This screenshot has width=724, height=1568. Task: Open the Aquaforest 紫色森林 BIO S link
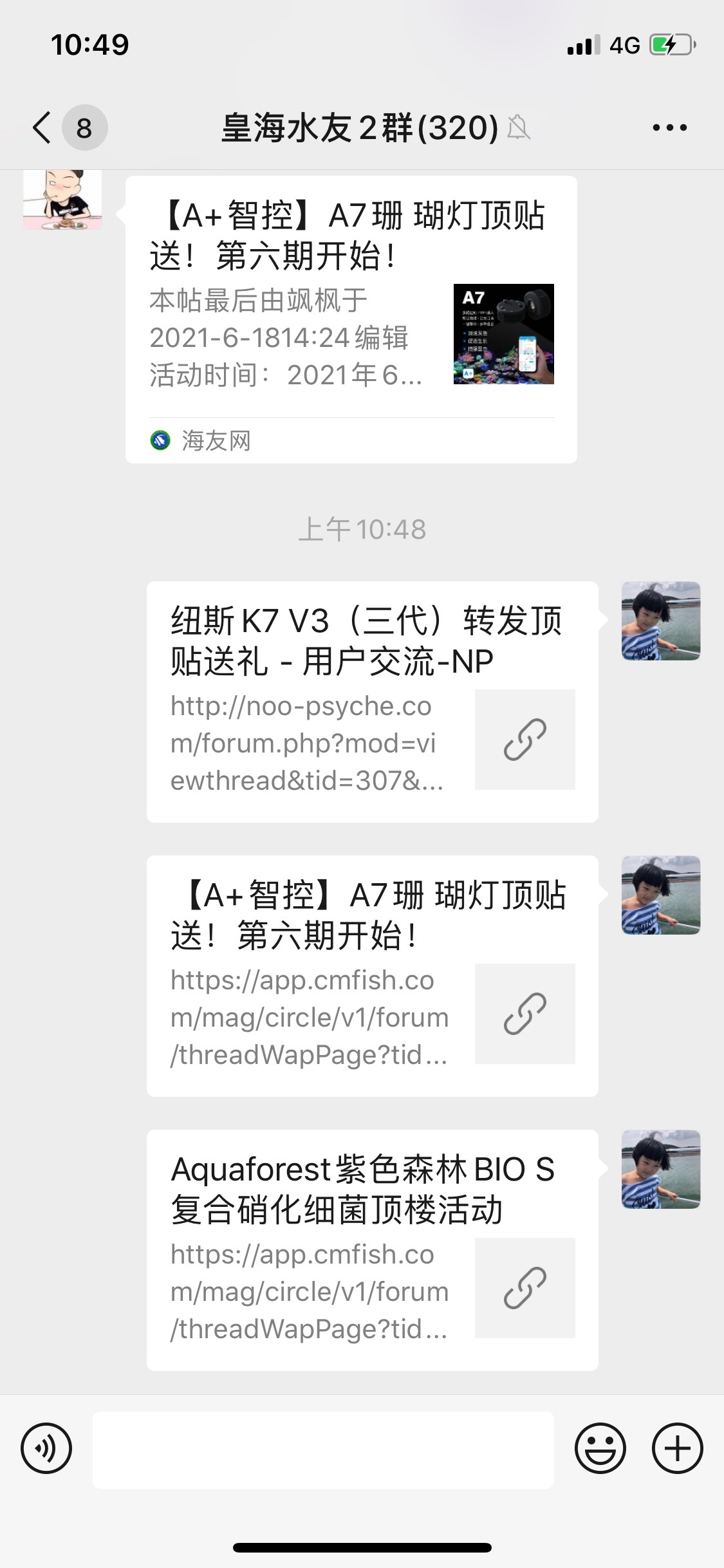(372, 1250)
